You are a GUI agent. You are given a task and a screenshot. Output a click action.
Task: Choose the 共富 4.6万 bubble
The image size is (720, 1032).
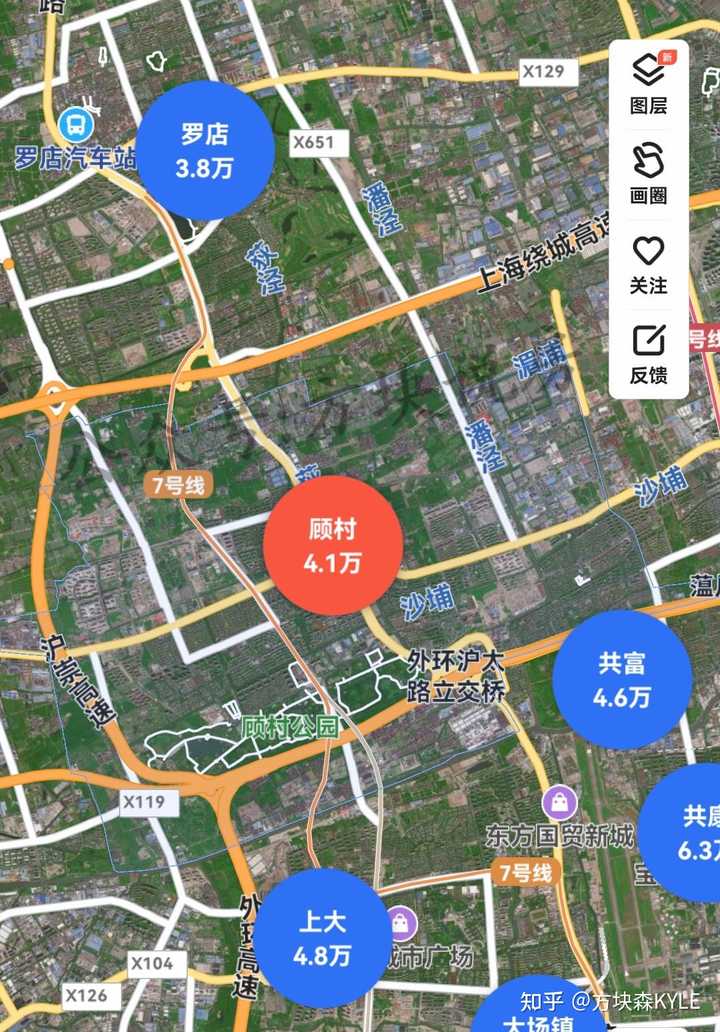click(x=622, y=680)
